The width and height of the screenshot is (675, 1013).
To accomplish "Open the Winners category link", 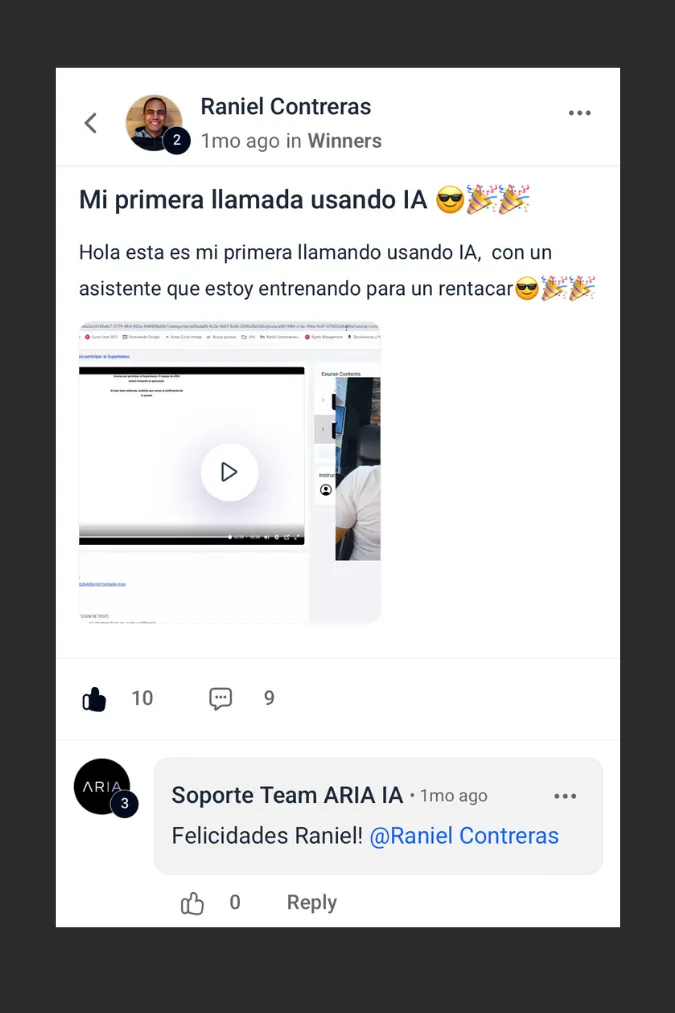I will pos(344,141).
